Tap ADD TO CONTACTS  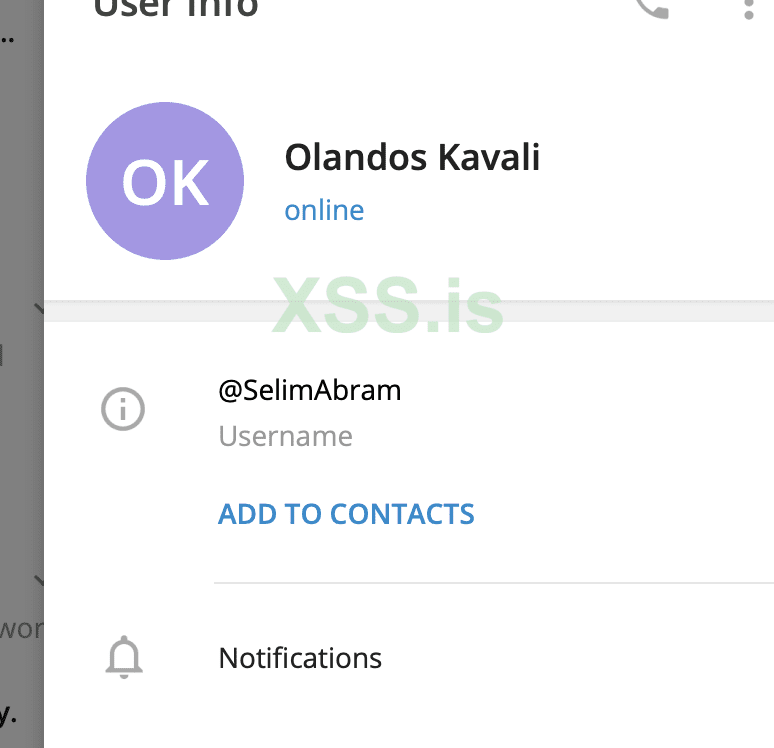tap(346, 514)
